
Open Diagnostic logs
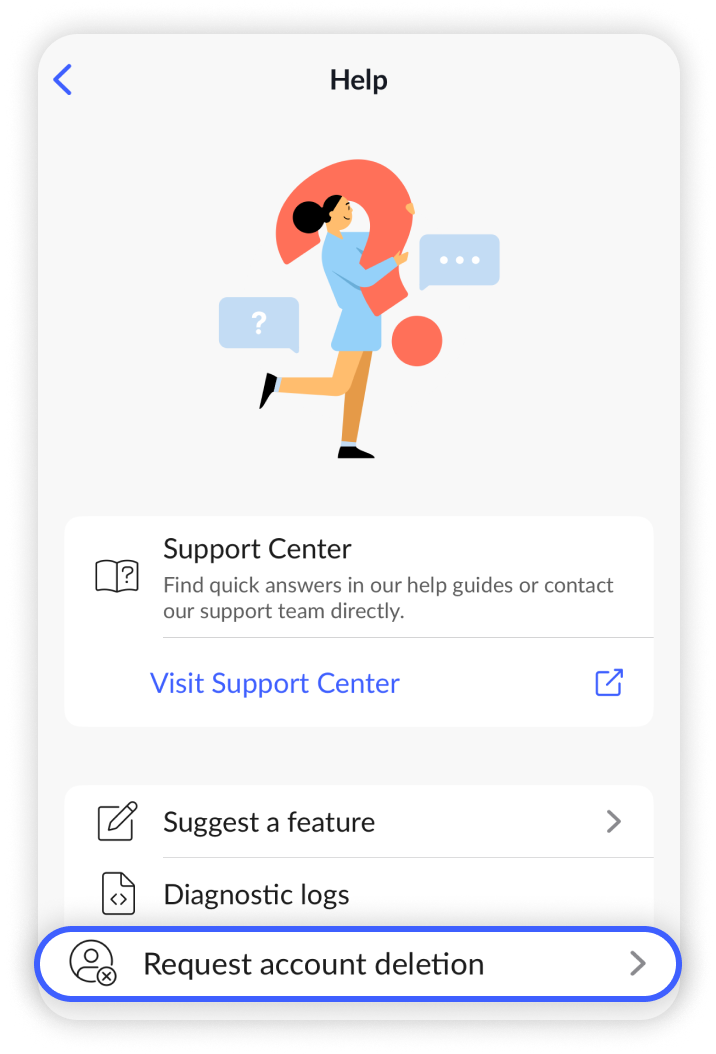point(256,894)
